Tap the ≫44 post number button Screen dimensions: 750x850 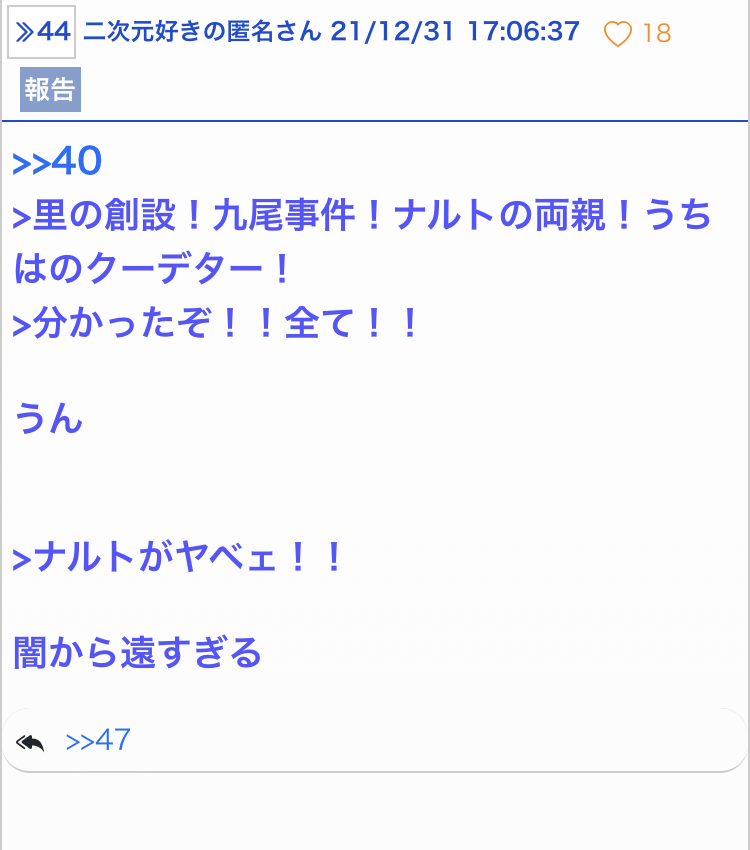[42, 32]
